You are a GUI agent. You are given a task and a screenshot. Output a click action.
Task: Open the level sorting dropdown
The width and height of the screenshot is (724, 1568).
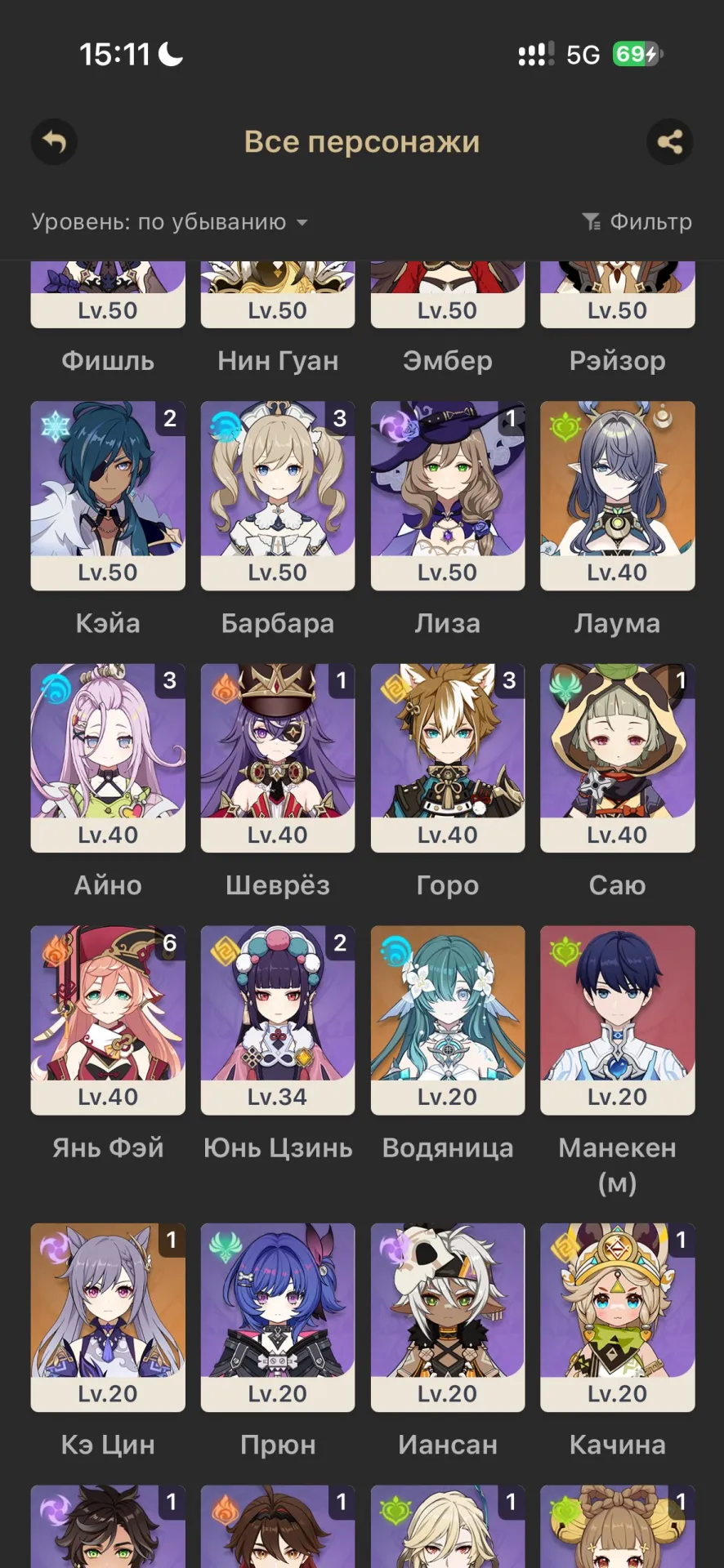click(170, 222)
